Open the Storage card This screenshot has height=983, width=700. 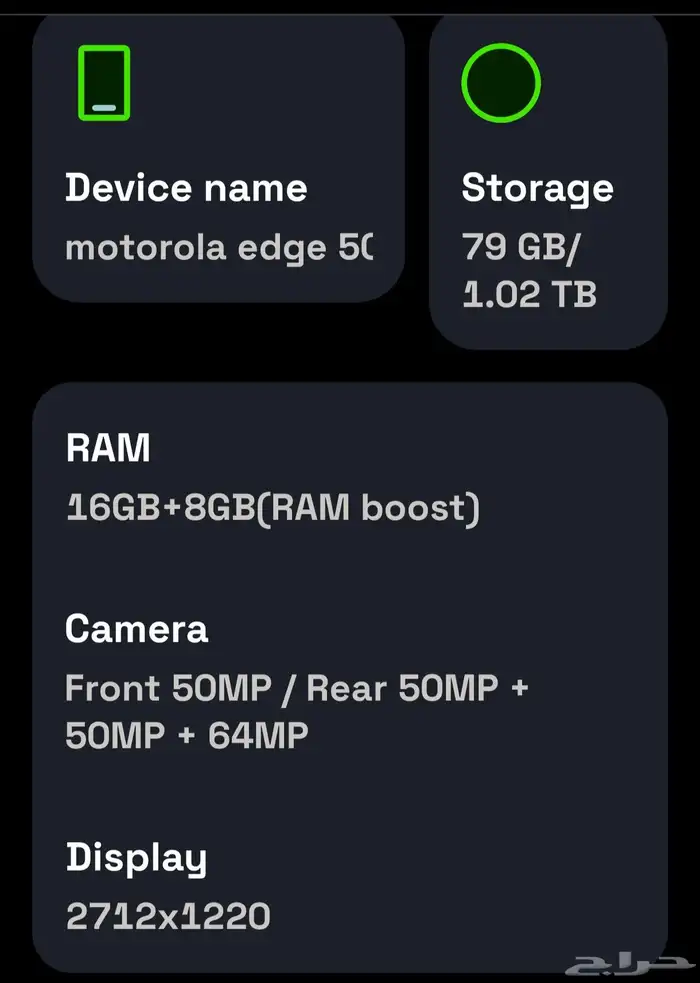pyautogui.click(x=548, y=182)
